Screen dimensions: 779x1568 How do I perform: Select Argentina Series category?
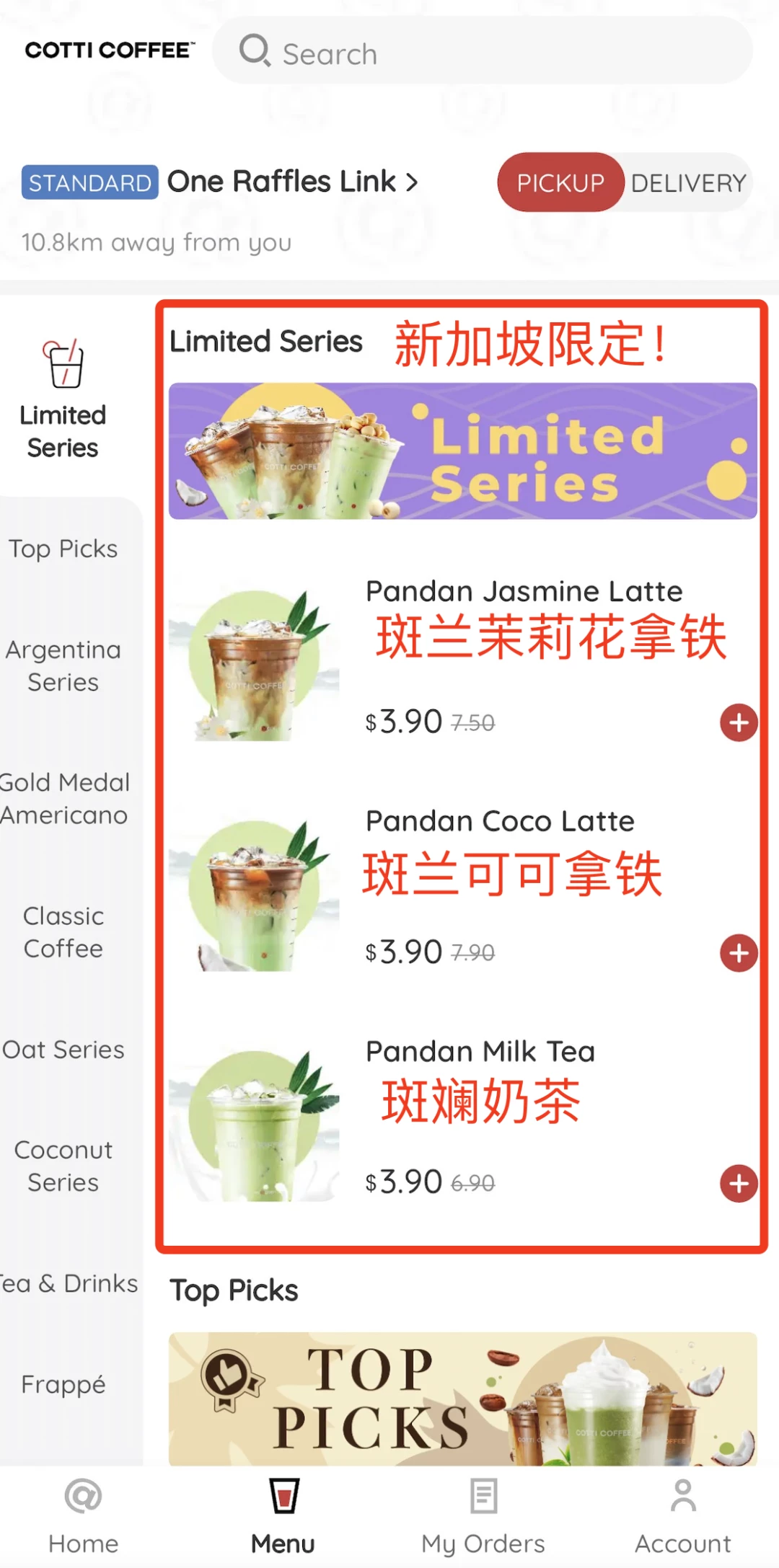pos(63,665)
